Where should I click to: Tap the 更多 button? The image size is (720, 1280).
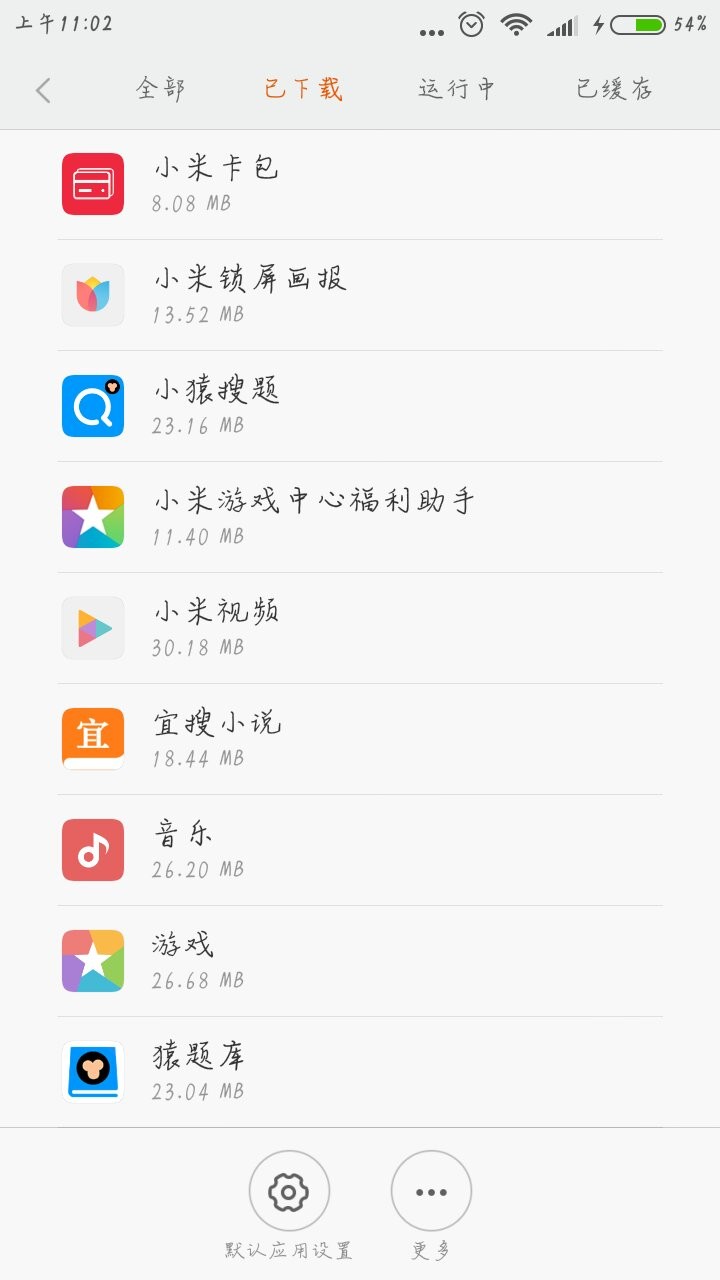pyautogui.click(x=431, y=1191)
